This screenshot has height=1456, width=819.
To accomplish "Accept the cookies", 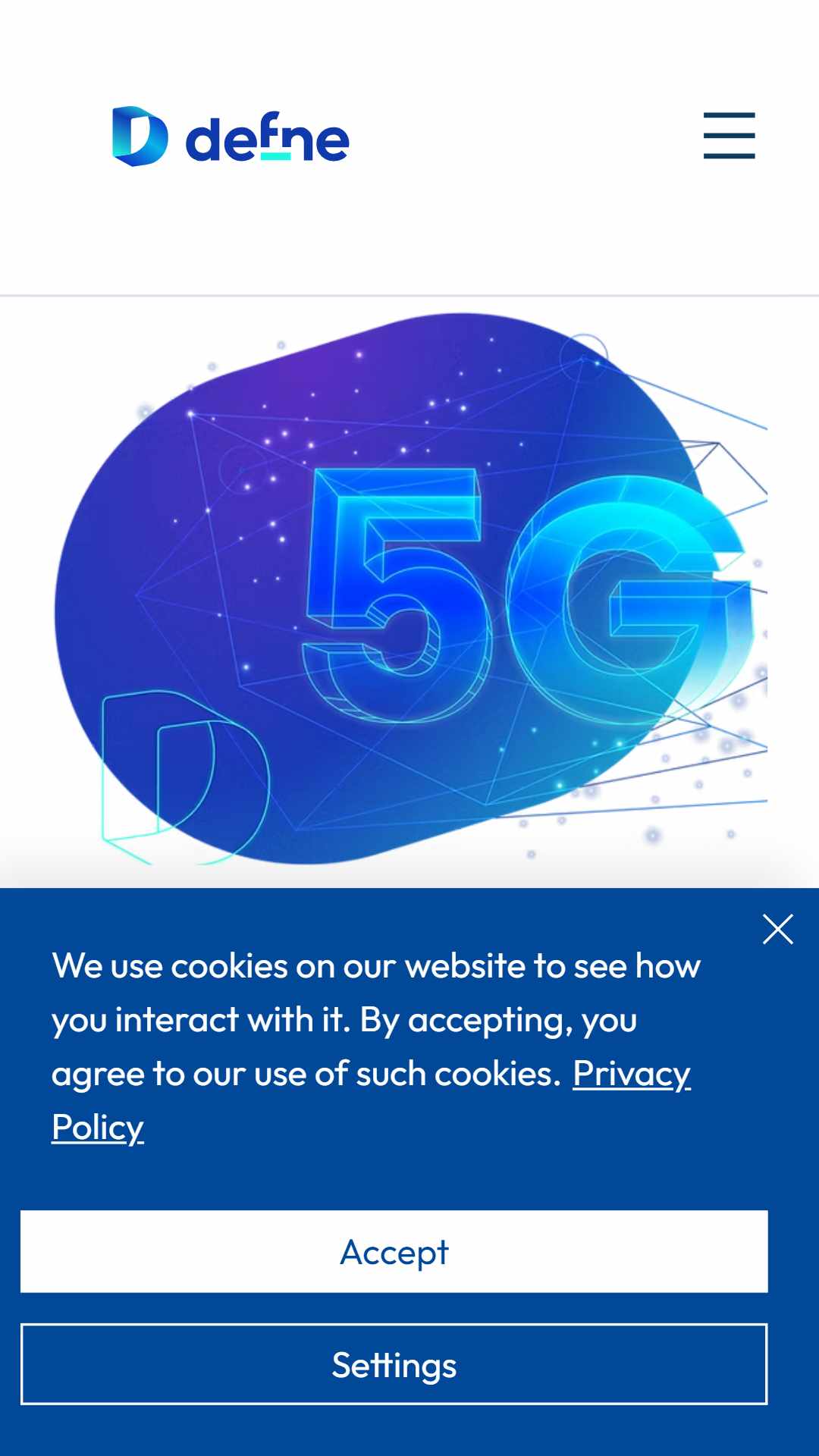I will 394,1252.
